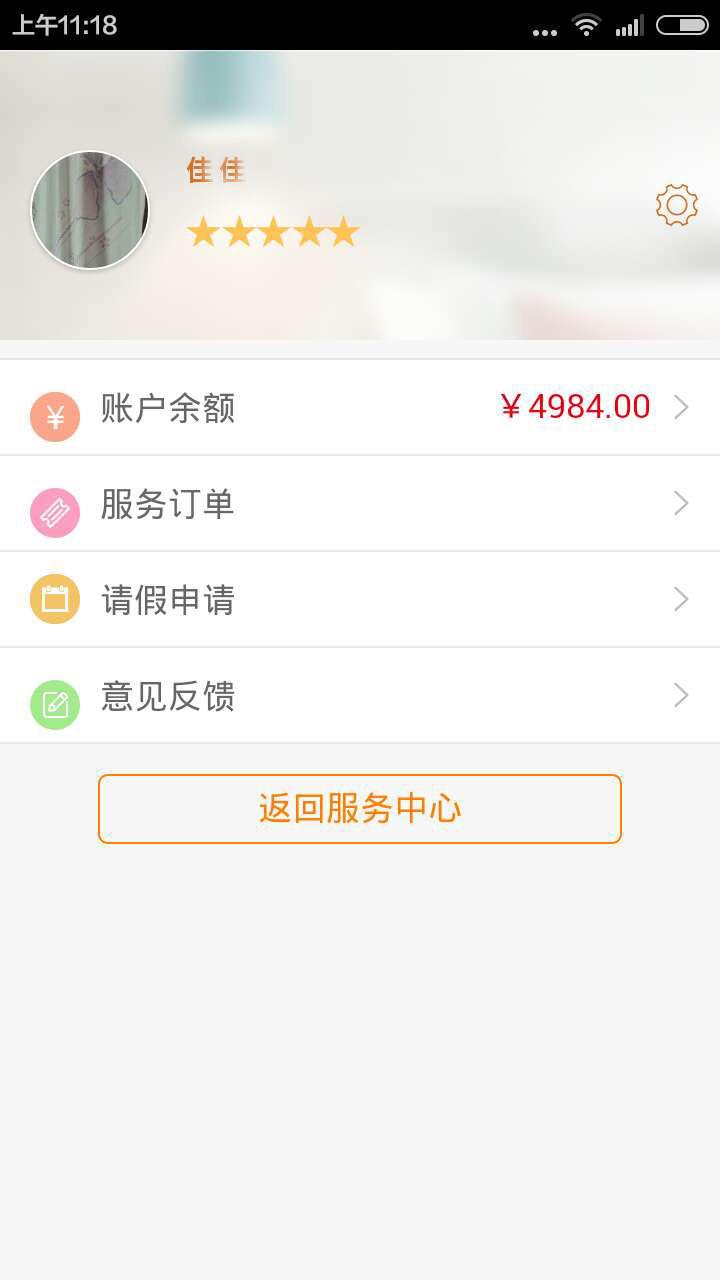Click the orange calendar icon beside 请假申请
The width and height of the screenshot is (720, 1280).
55,599
